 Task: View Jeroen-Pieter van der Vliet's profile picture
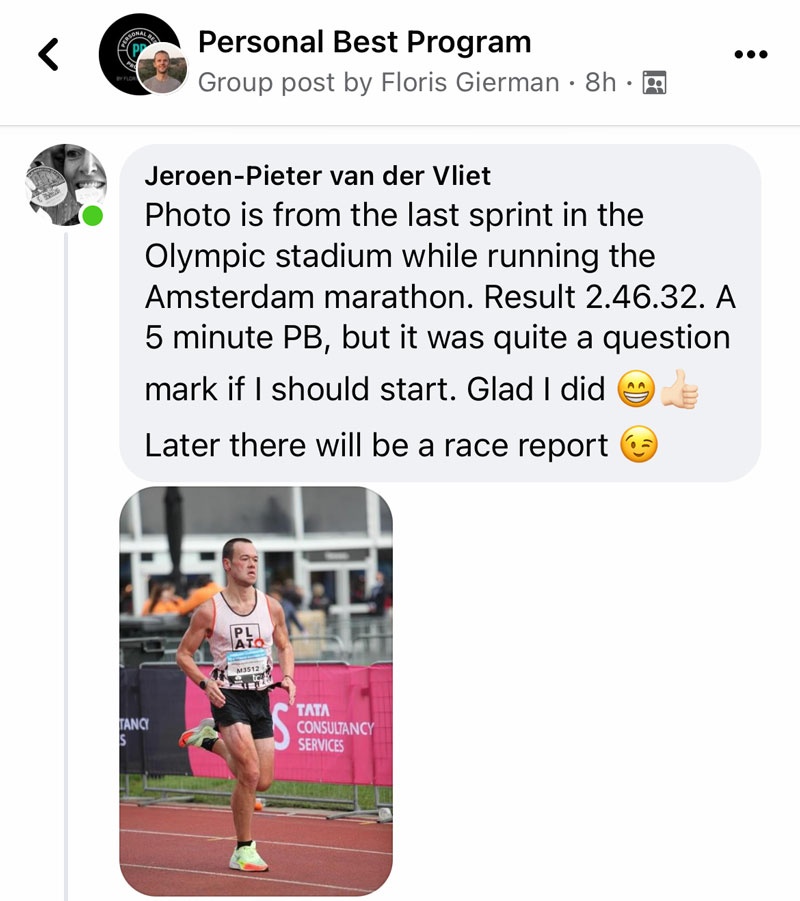[x=64, y=185]
